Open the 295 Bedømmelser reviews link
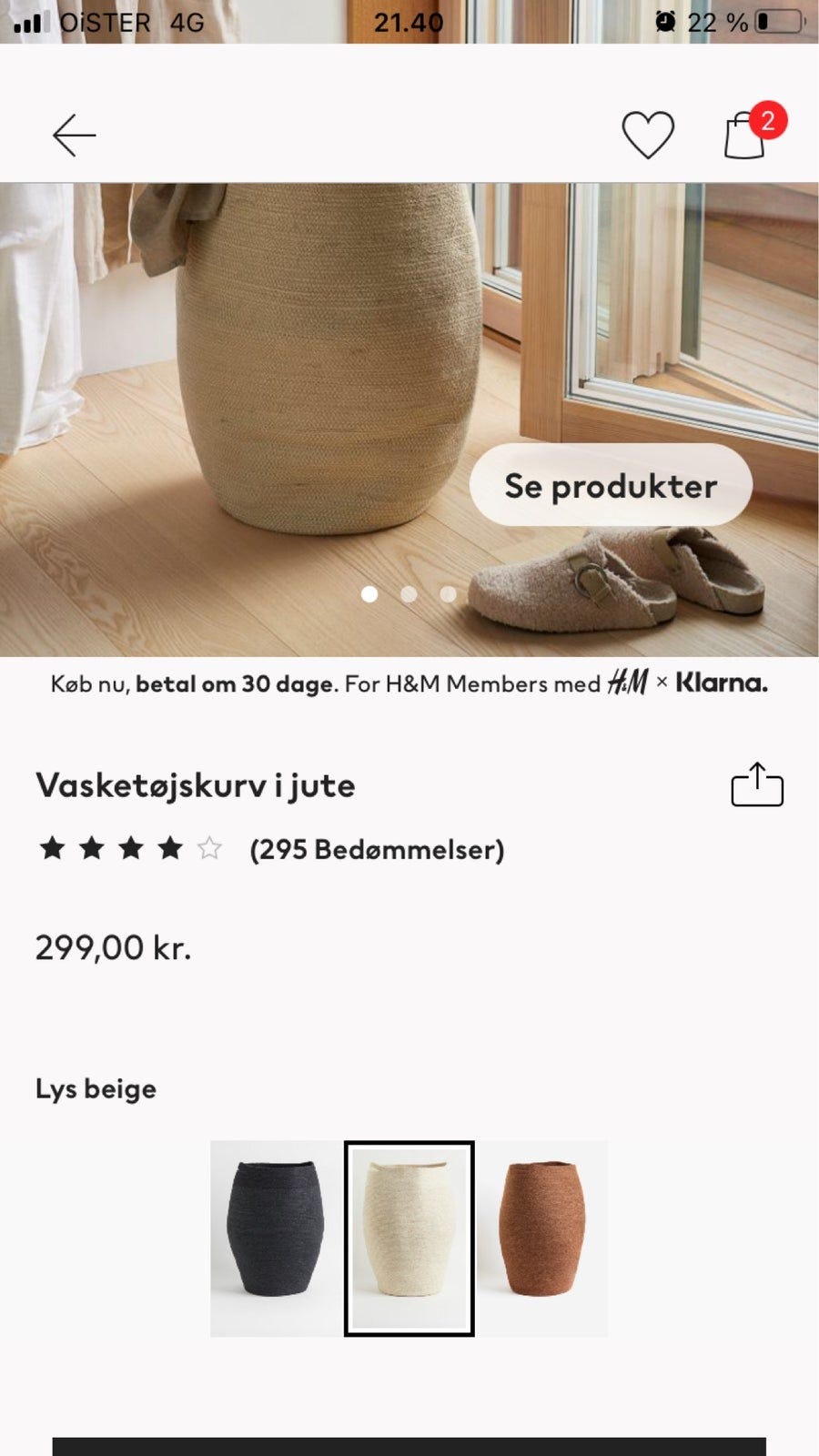Image resolution: width=819 pixels, height=1456 pixels. [377, 850]
